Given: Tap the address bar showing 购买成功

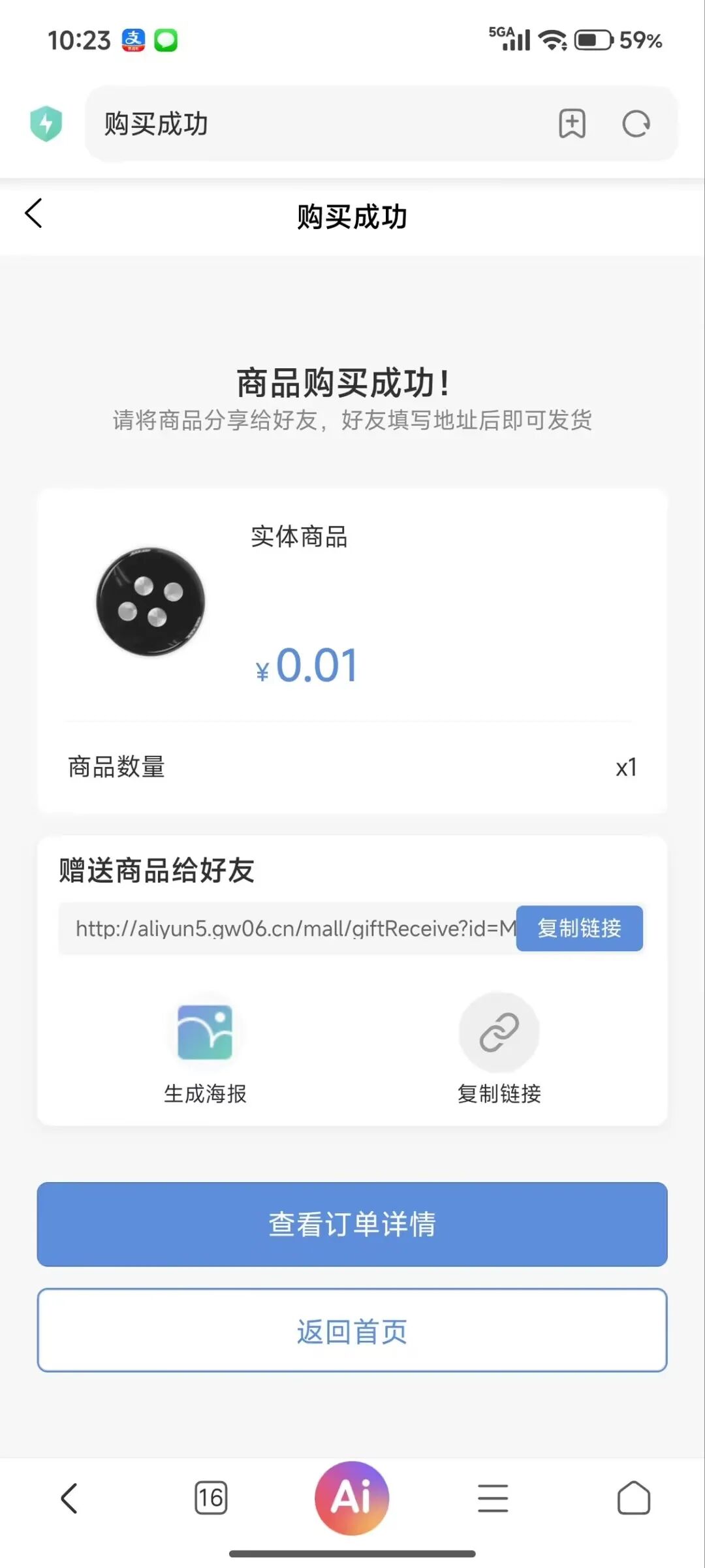Looking at the screenshot, I should click(x=313, y=124).
